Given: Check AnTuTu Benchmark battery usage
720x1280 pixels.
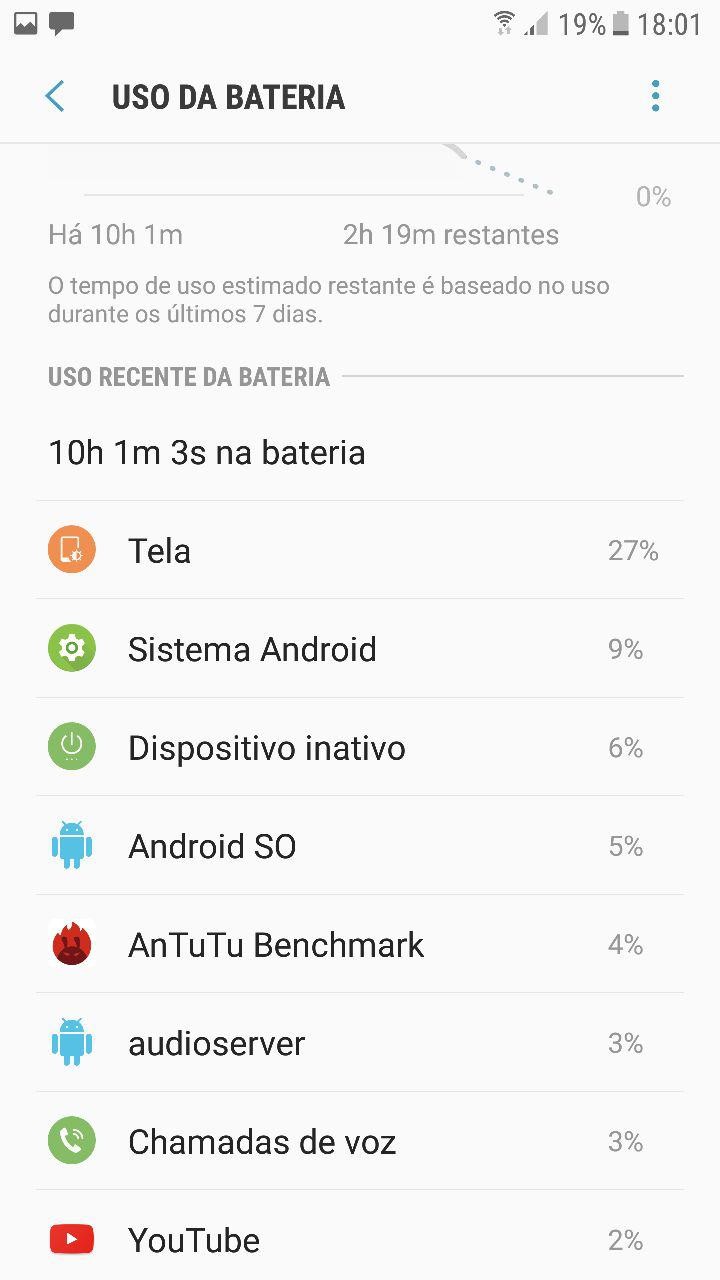Looking at the screenshot, I should click(x=360, y=944).
